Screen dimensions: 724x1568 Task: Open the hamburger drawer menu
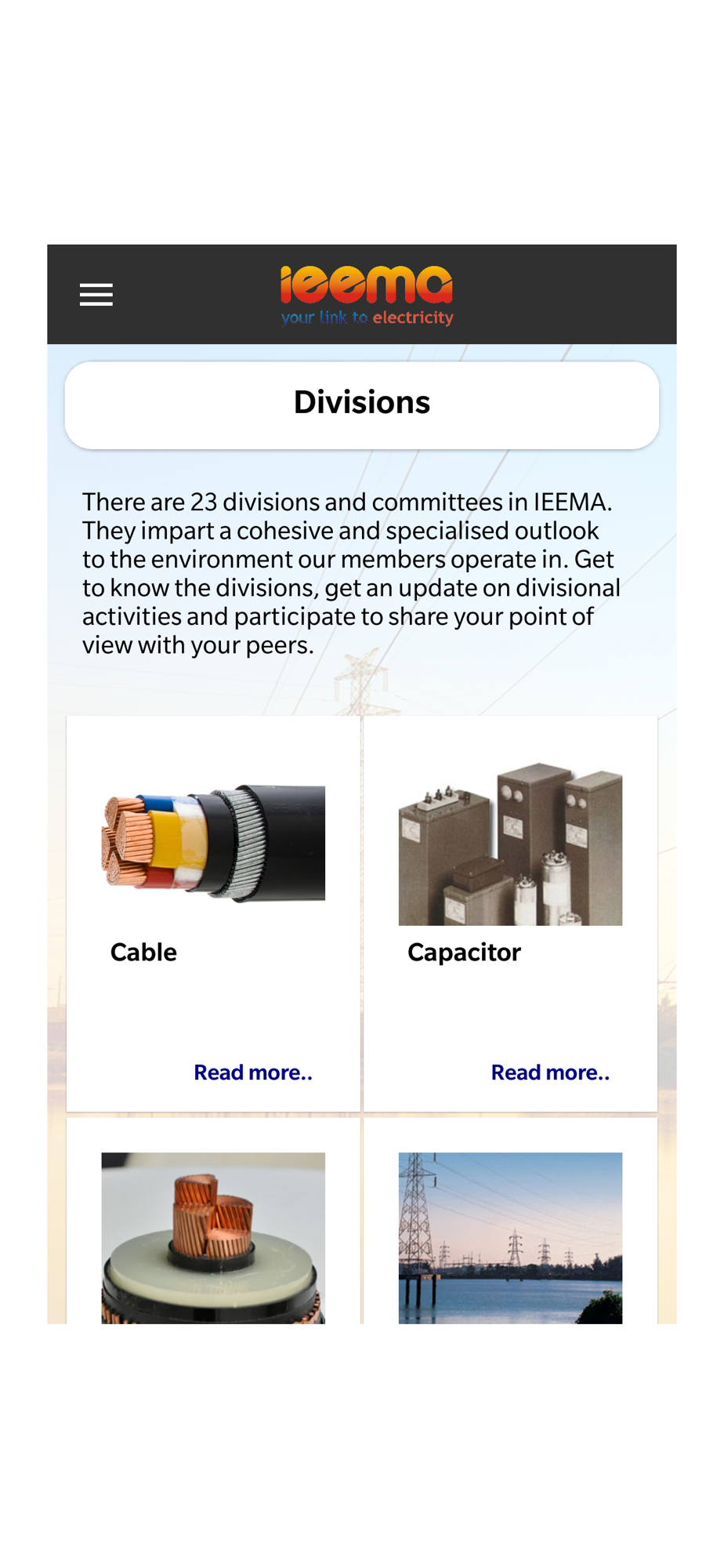click(x=96, y=295)
